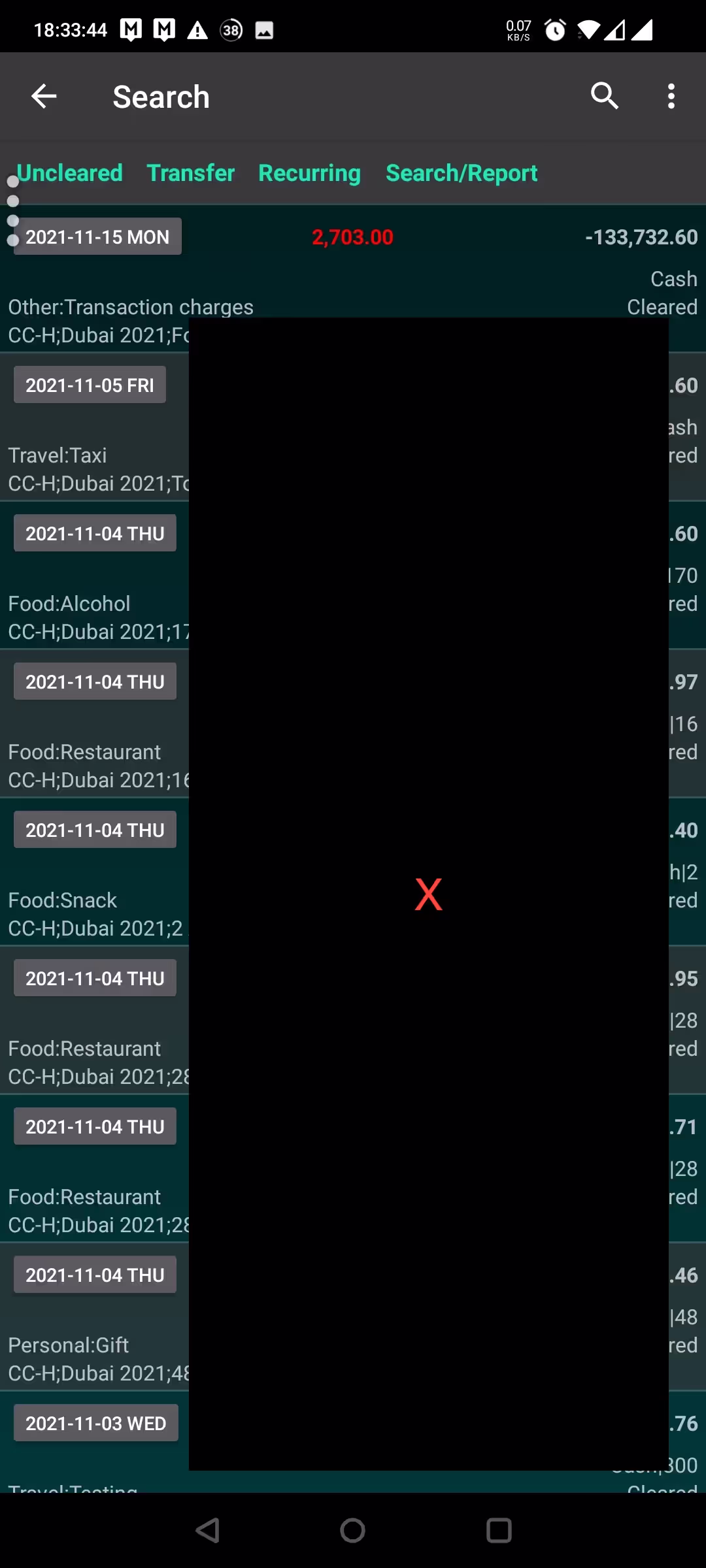
Task: Open system recent apps
Action: click(499, 1530)
